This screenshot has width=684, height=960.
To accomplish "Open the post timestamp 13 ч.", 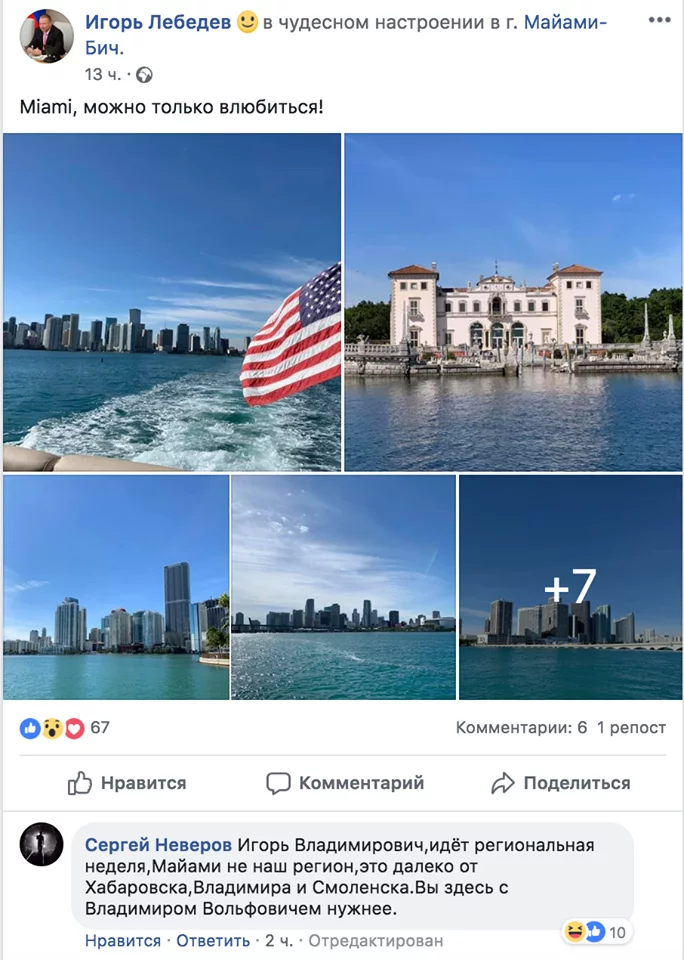I will (x=102, y=74).
